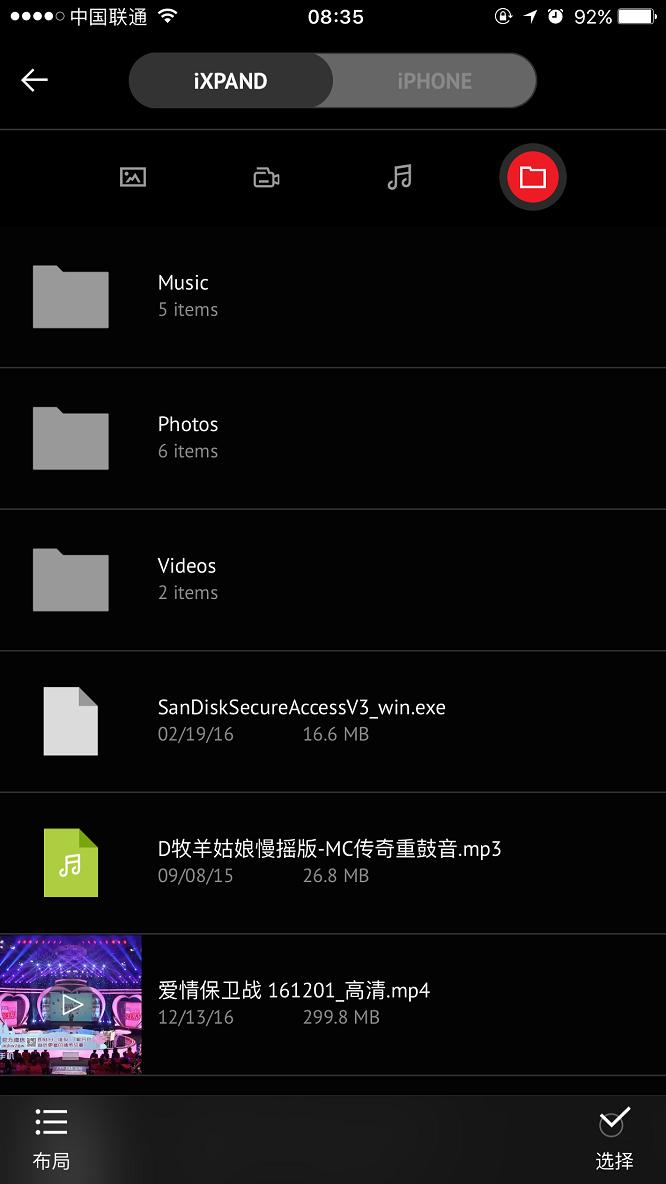Go back with the arrow icon
This screenshot has width=666, height=1184.
[35, 81]
